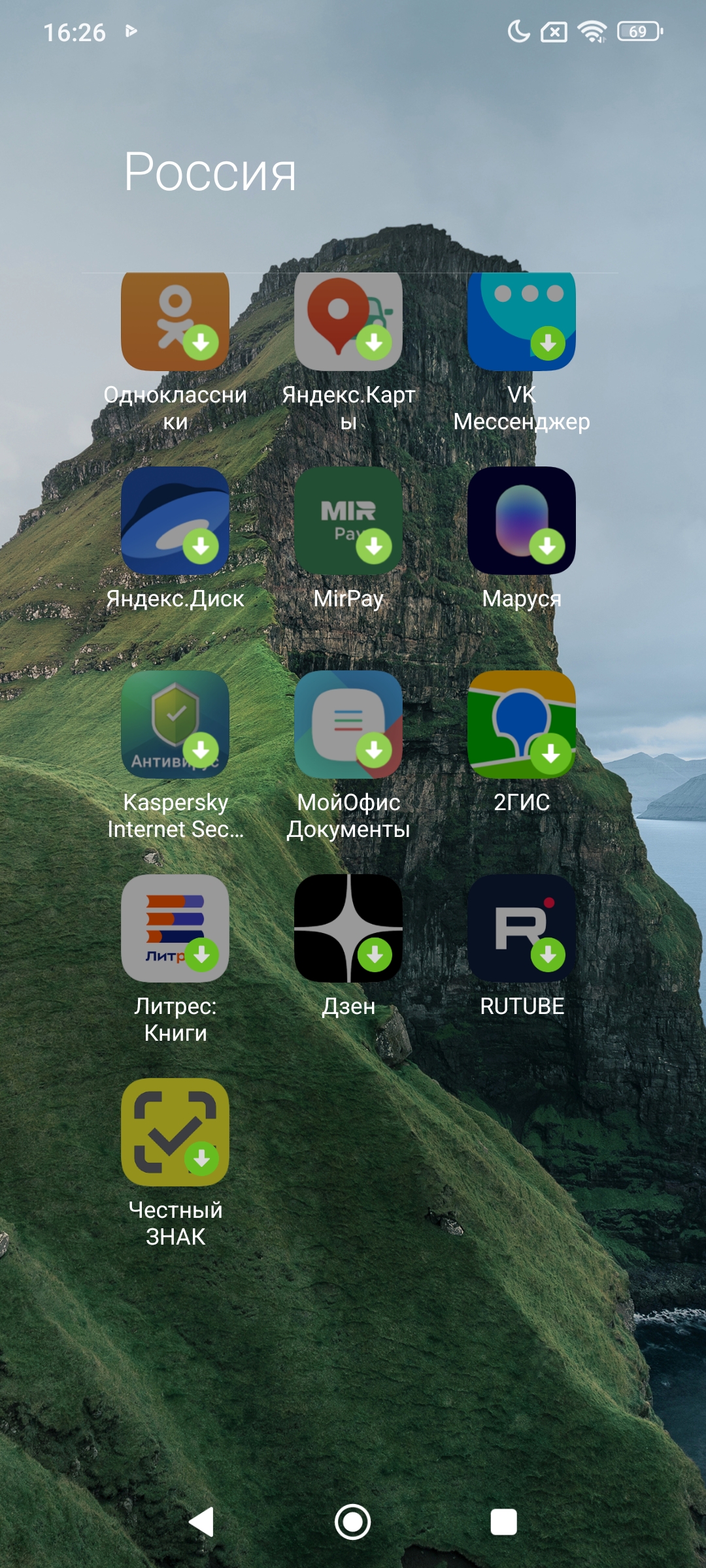
Task: Tap the Яндекс.Диск app icon
Action: pos(175,521)
